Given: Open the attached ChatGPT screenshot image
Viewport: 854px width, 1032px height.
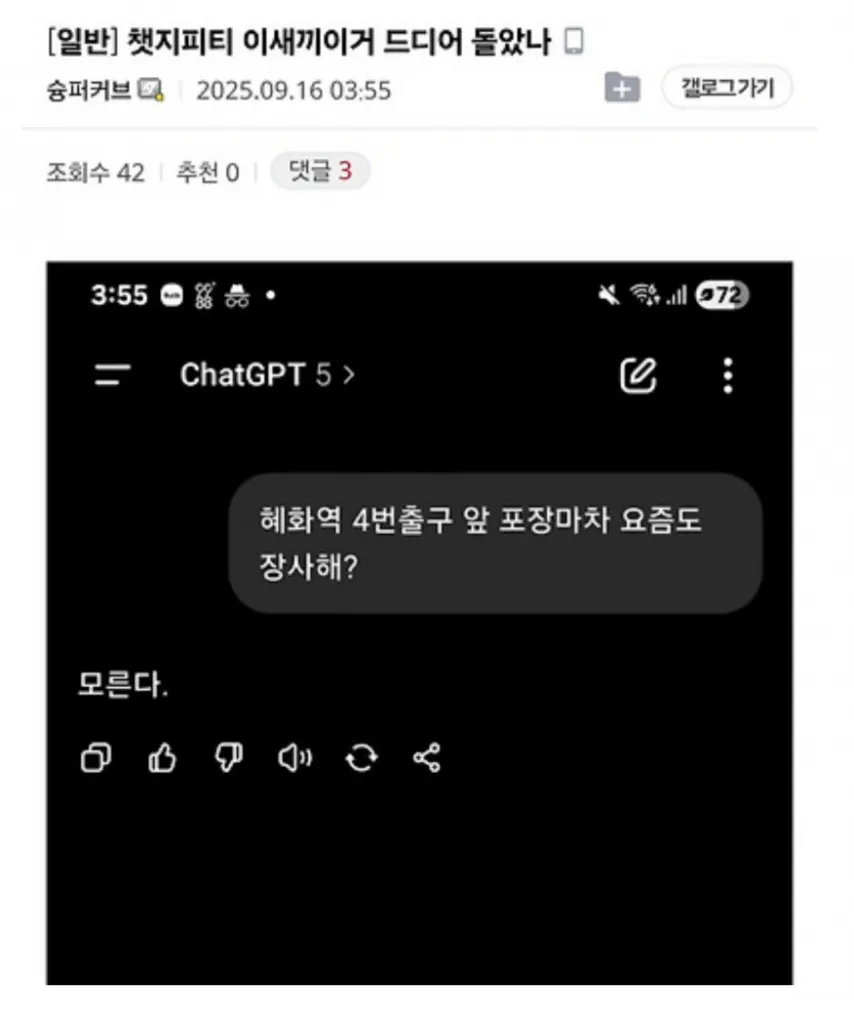Looking at the screenshot, I should [x=419, y=620].
